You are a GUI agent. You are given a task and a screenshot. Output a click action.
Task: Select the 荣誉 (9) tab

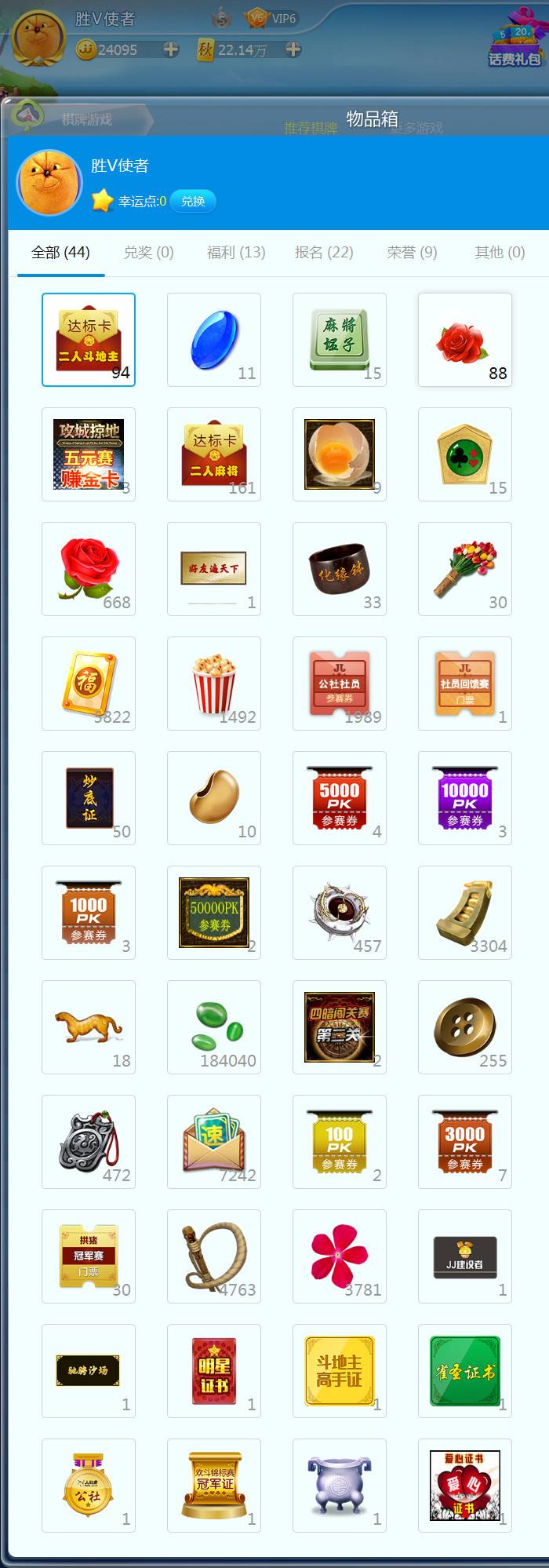pyautogui.click(x=412, y=252)
